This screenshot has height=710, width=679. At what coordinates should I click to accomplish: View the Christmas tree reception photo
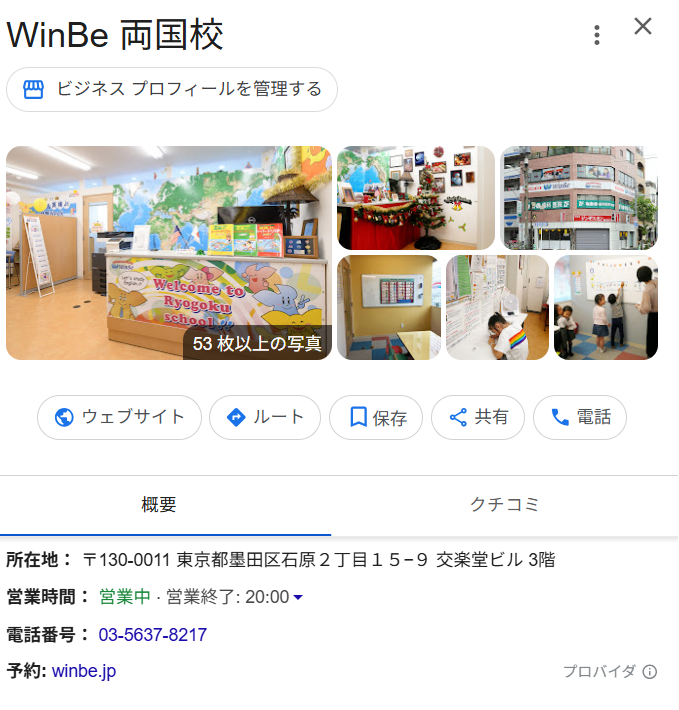416,197
